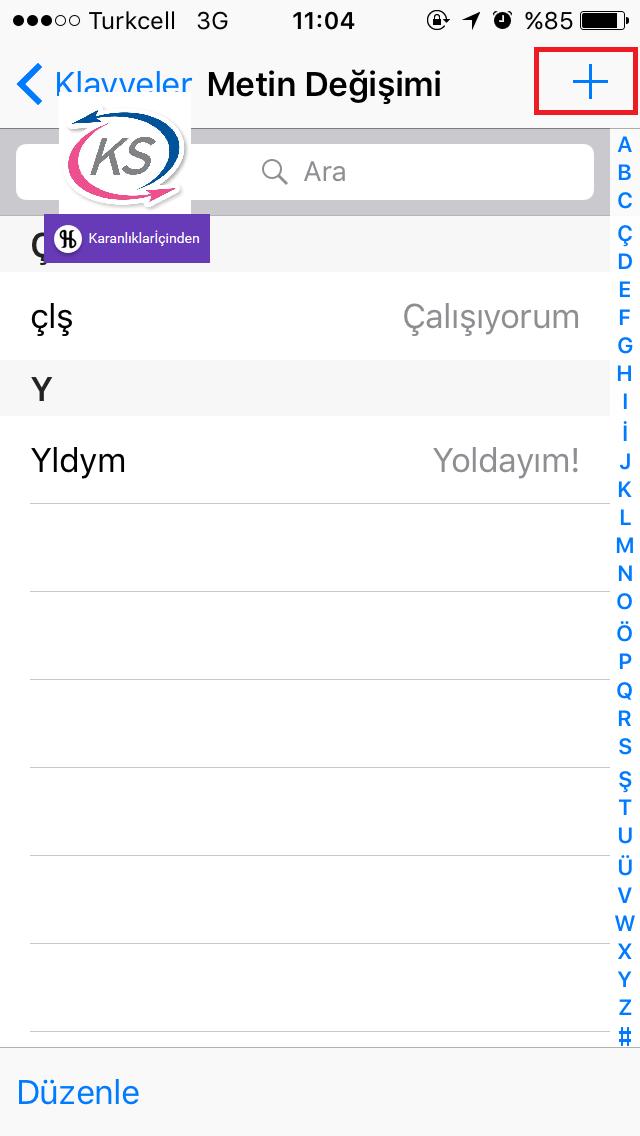Open the çlş Çalışıyorum shortcut
Image resolution: width=640 pixels, height=1136 pixels.
point(304,316)
